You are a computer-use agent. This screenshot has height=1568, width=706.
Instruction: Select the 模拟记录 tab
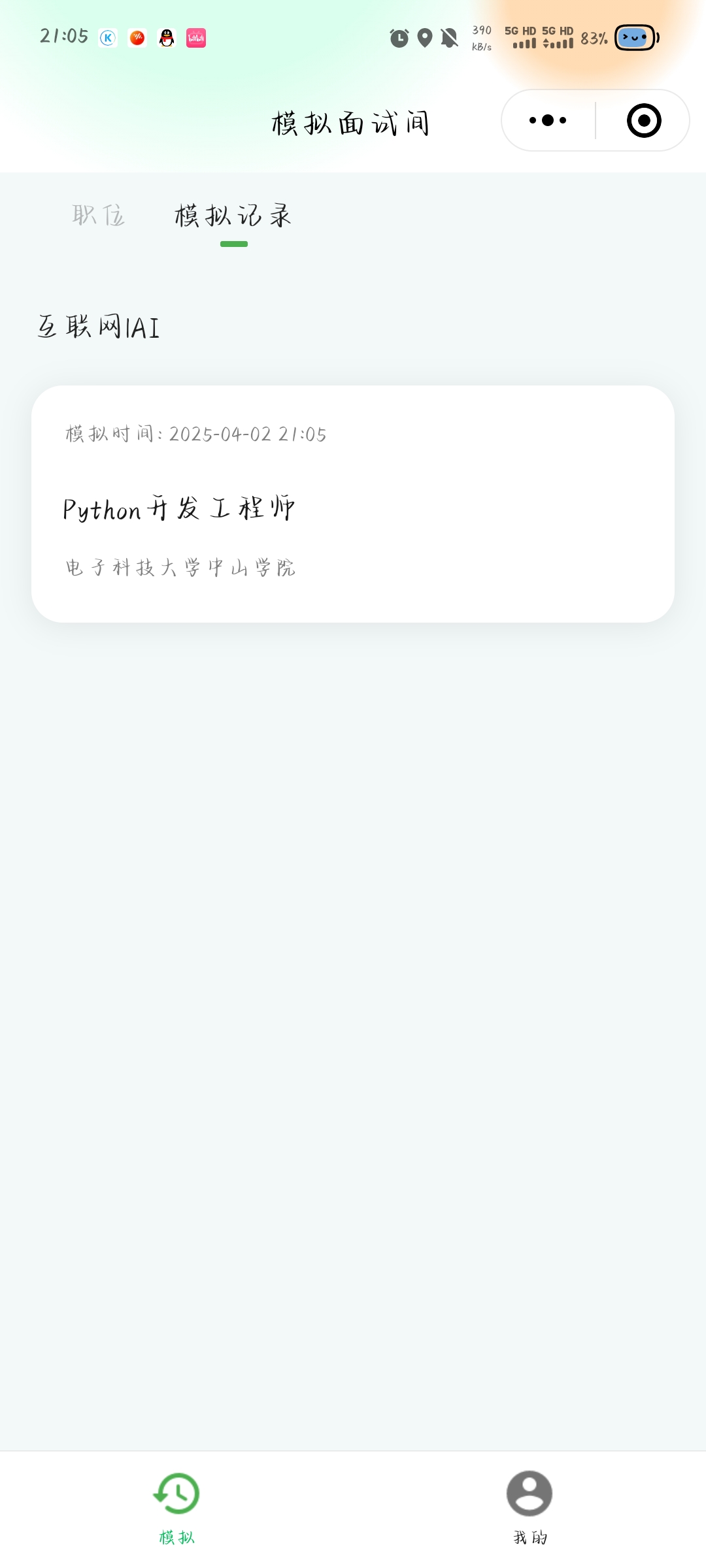tap(233, 216)
